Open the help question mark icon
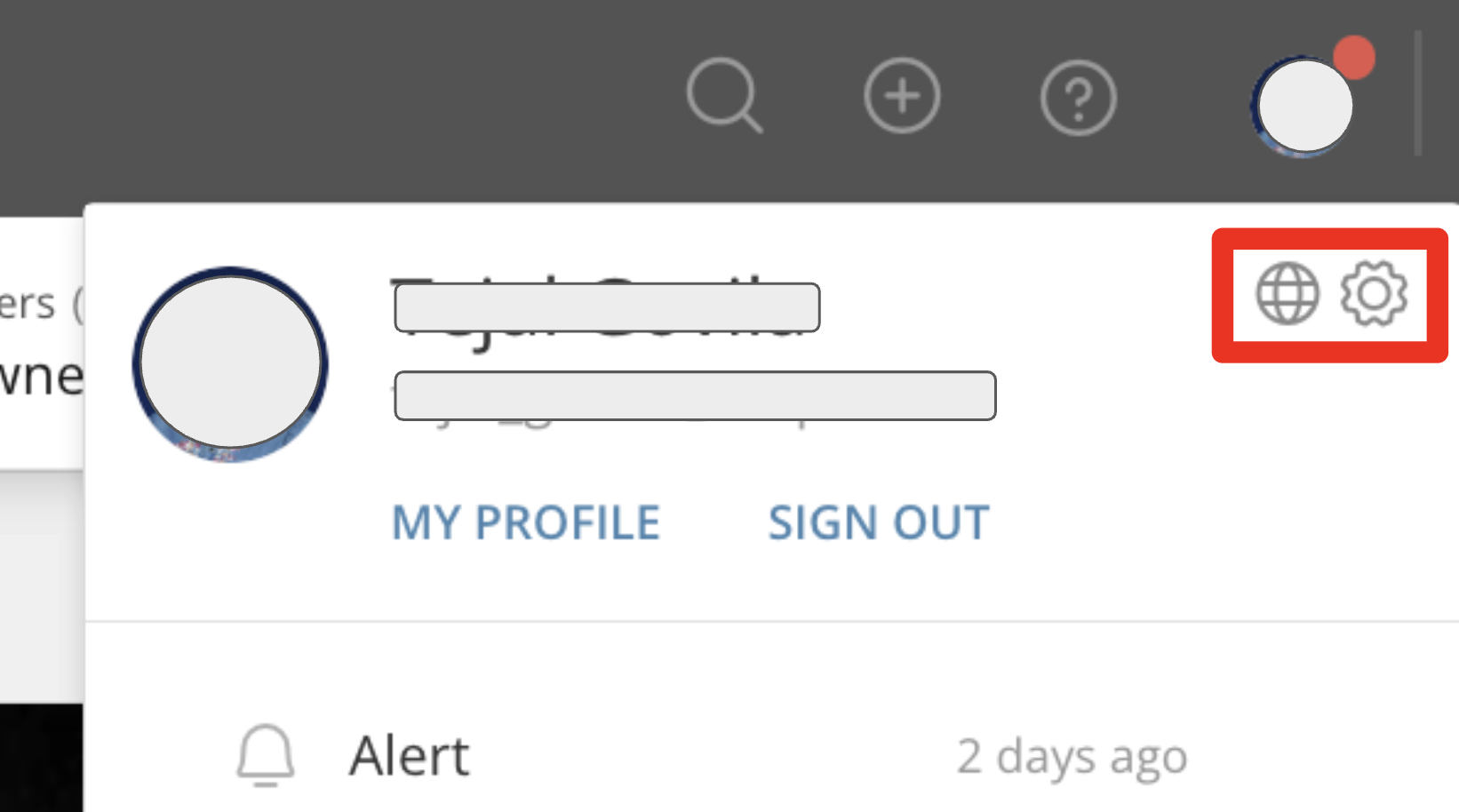The height and width of the screenshot is (812, 1459). coord(1078,98)
